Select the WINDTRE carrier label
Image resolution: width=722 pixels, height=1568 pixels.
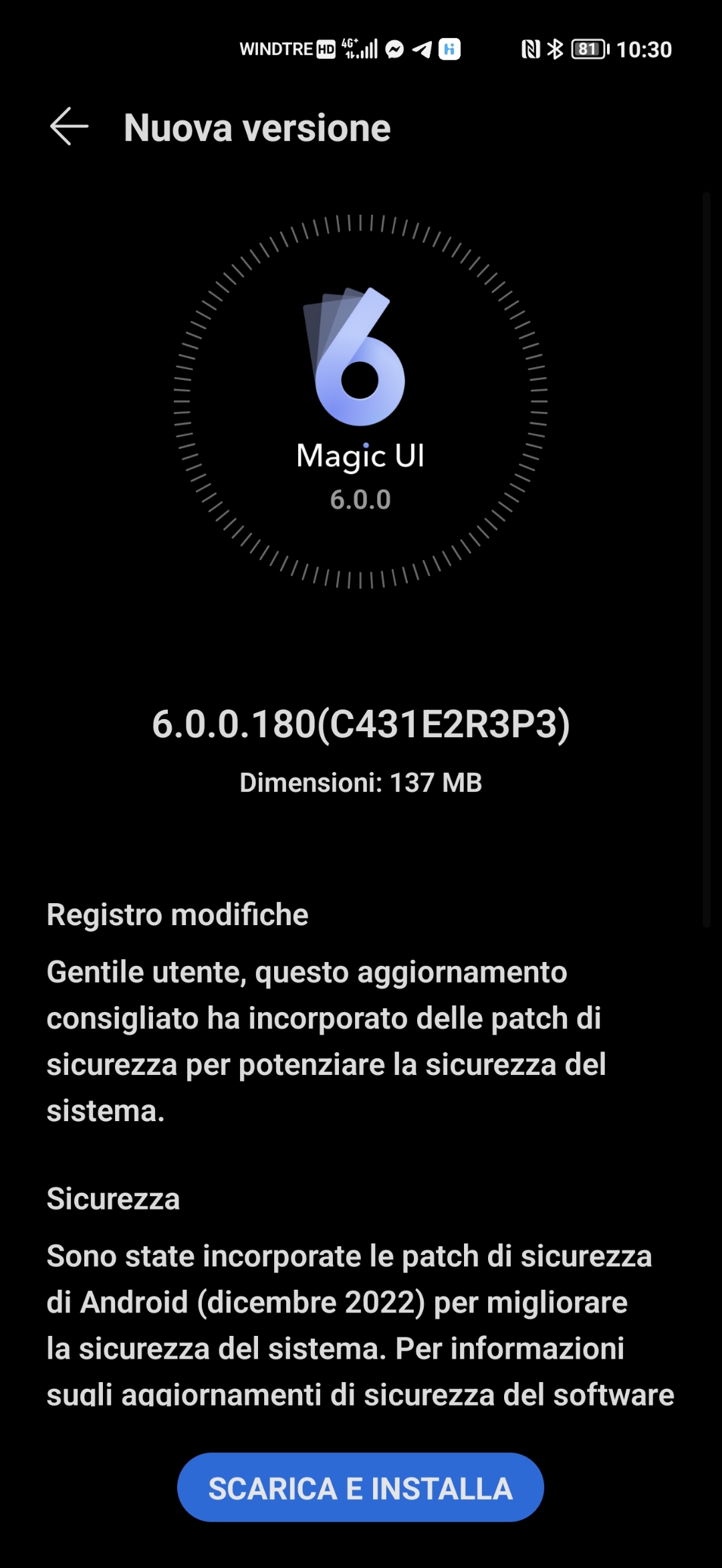point(275,49)
